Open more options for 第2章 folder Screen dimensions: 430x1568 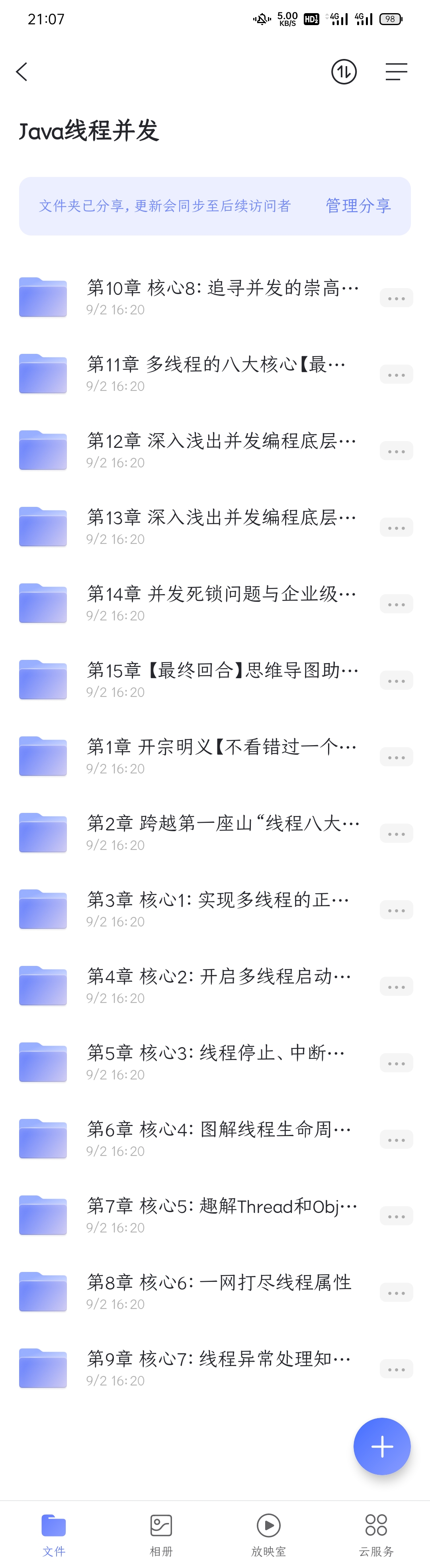pyautogui.click(x=396, y=834)
